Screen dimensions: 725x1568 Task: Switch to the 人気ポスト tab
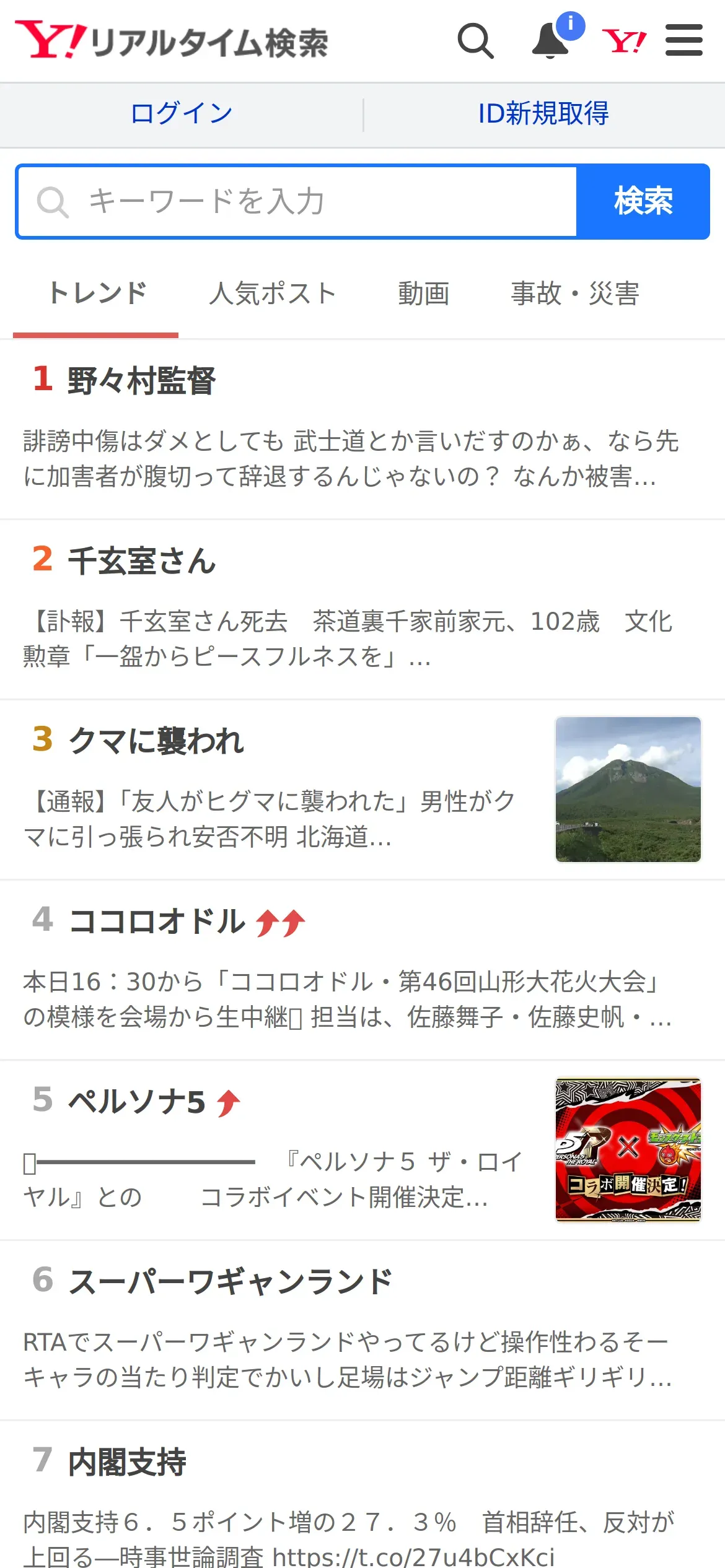point(273,294)
